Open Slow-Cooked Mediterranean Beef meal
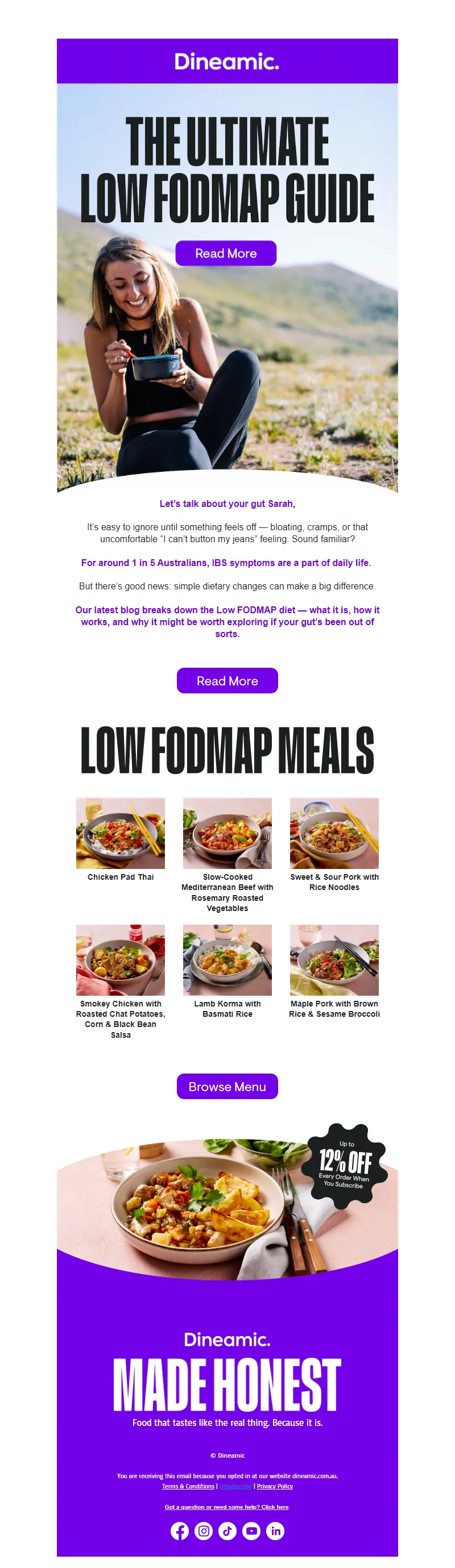The width and height of the screenshot is (455, 1568). pos(227,833)
